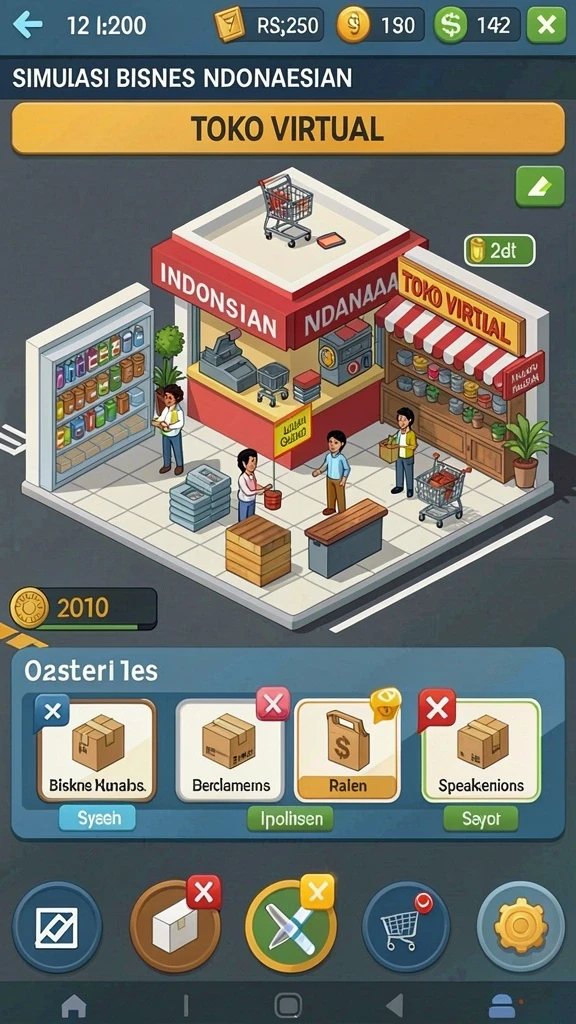This screenshot has width=576, height=1024.
Task: Open the Ralen shopping bag card
Action: pyautogui.click(x=347, y=750)
